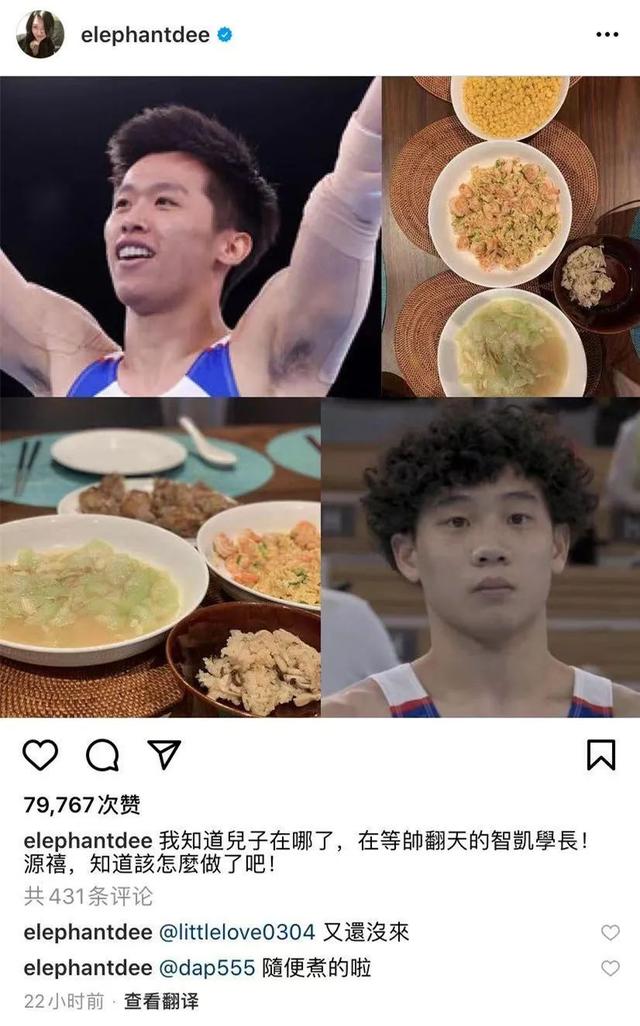Bookmark this post
640x1026 pixels.
(x=600, y=755)
